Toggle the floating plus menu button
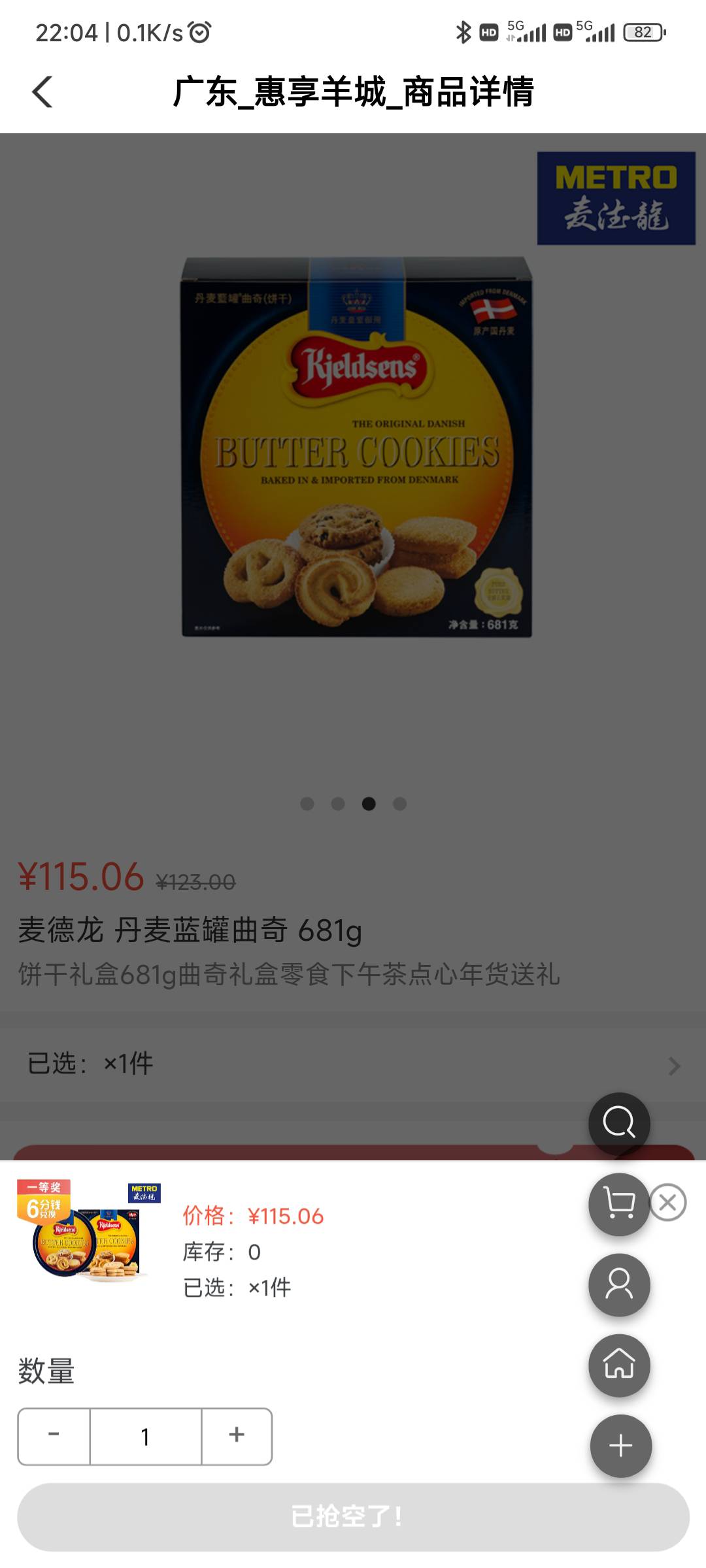The image size is (706, 1568). tap(620, 1446)
